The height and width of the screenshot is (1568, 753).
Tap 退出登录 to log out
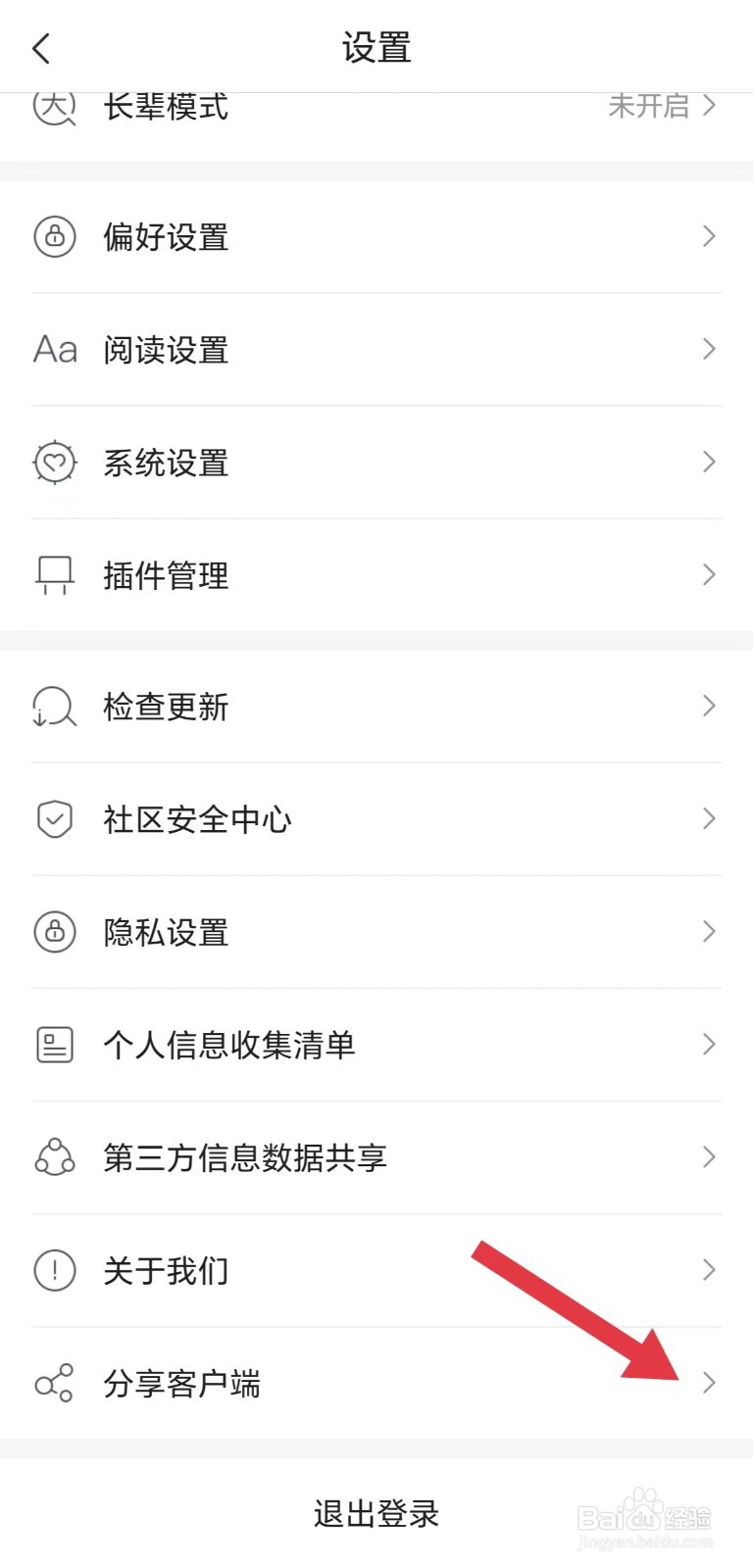click(376, 1512)
